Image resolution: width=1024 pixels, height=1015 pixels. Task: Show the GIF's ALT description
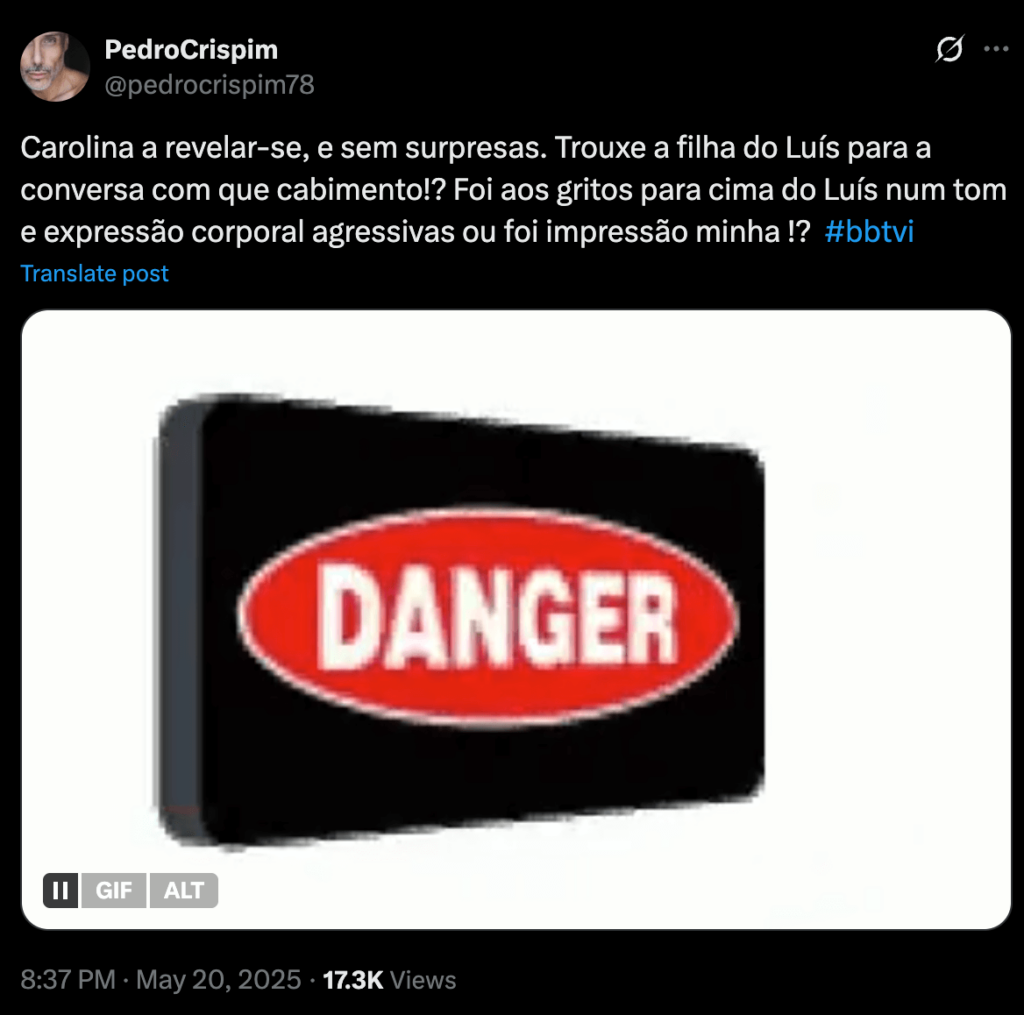tap(184, 890)
